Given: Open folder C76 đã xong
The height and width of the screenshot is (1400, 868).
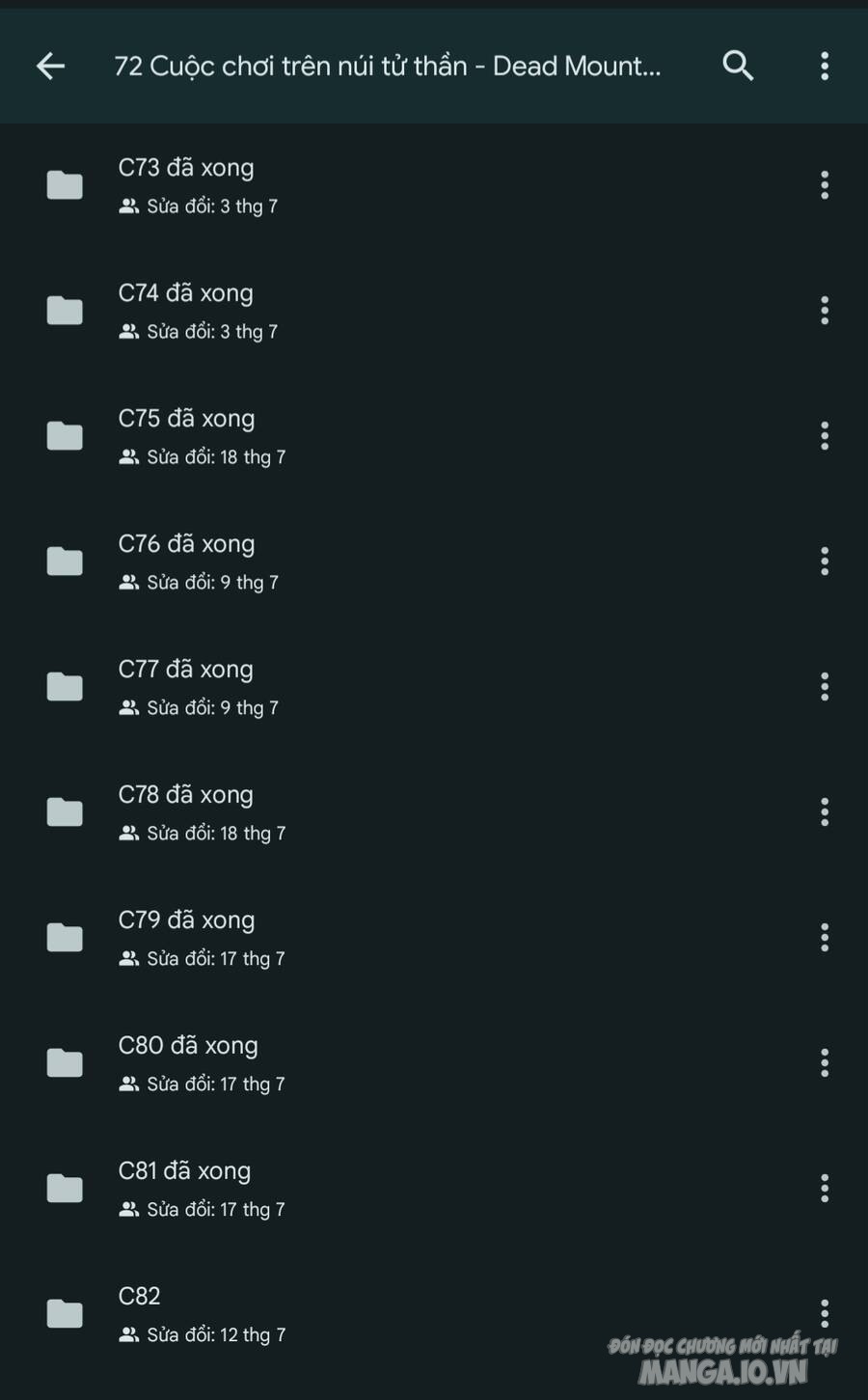Looking at the screenshot, I should pyautogui.click(x=186, y=545).
